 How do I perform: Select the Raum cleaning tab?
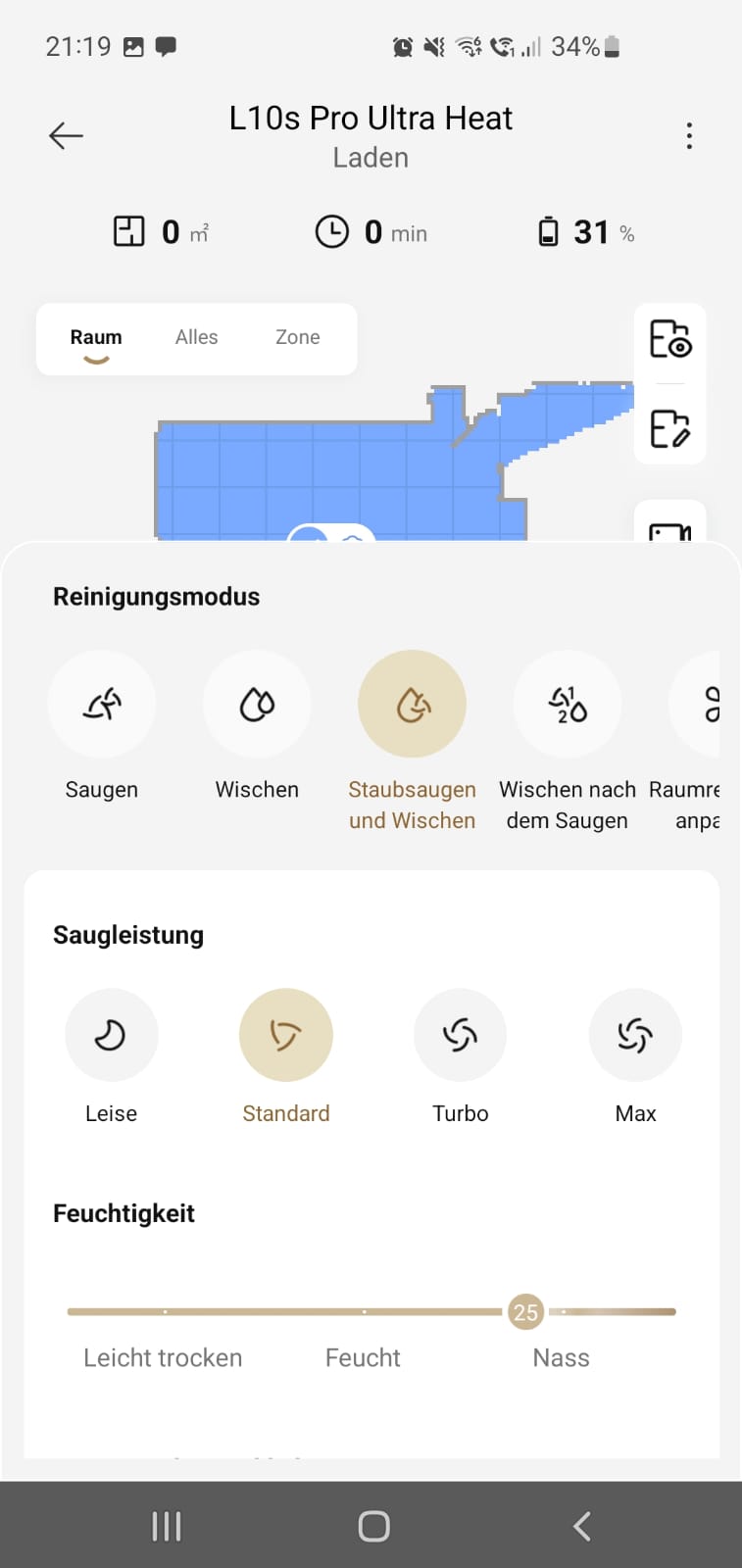pos(96,338)
